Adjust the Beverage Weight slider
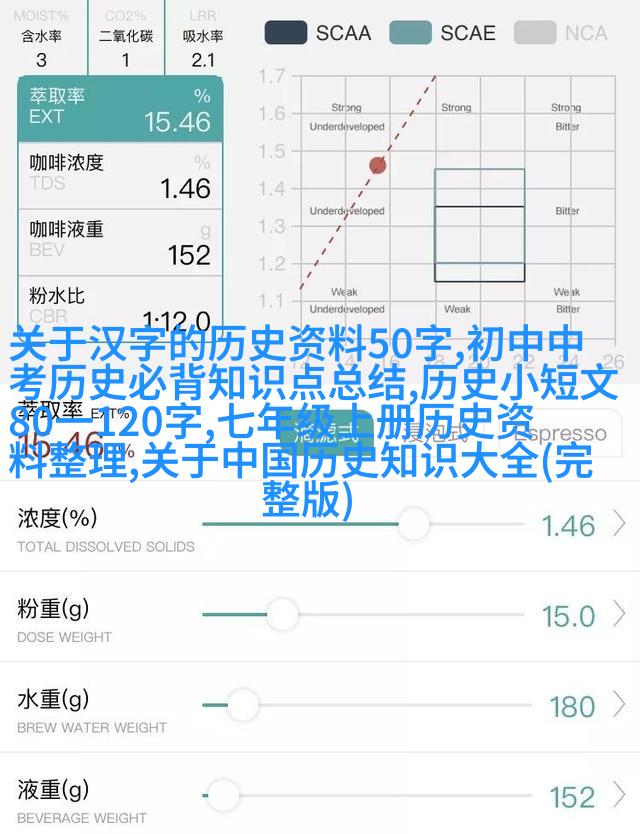This screenshot has height=834, width=640. coord(224,796)
